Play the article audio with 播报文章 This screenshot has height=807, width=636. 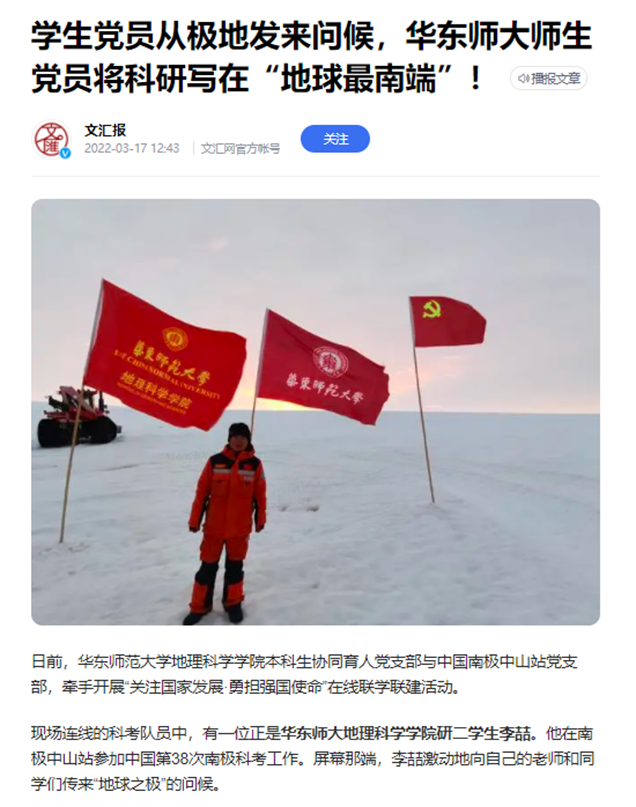tap(549, 78)
